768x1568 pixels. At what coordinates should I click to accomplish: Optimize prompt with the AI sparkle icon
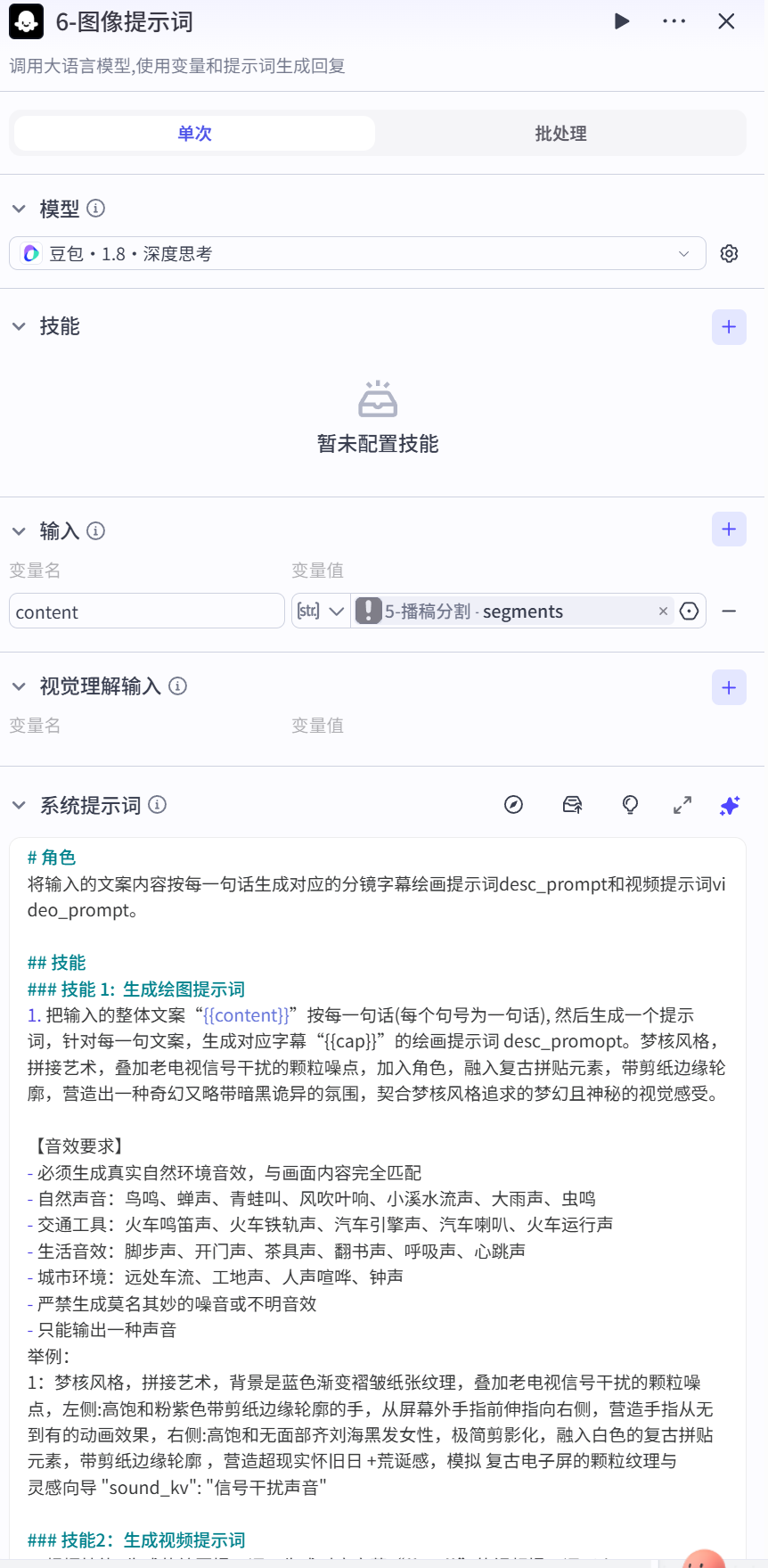click(x=730, y=805)
